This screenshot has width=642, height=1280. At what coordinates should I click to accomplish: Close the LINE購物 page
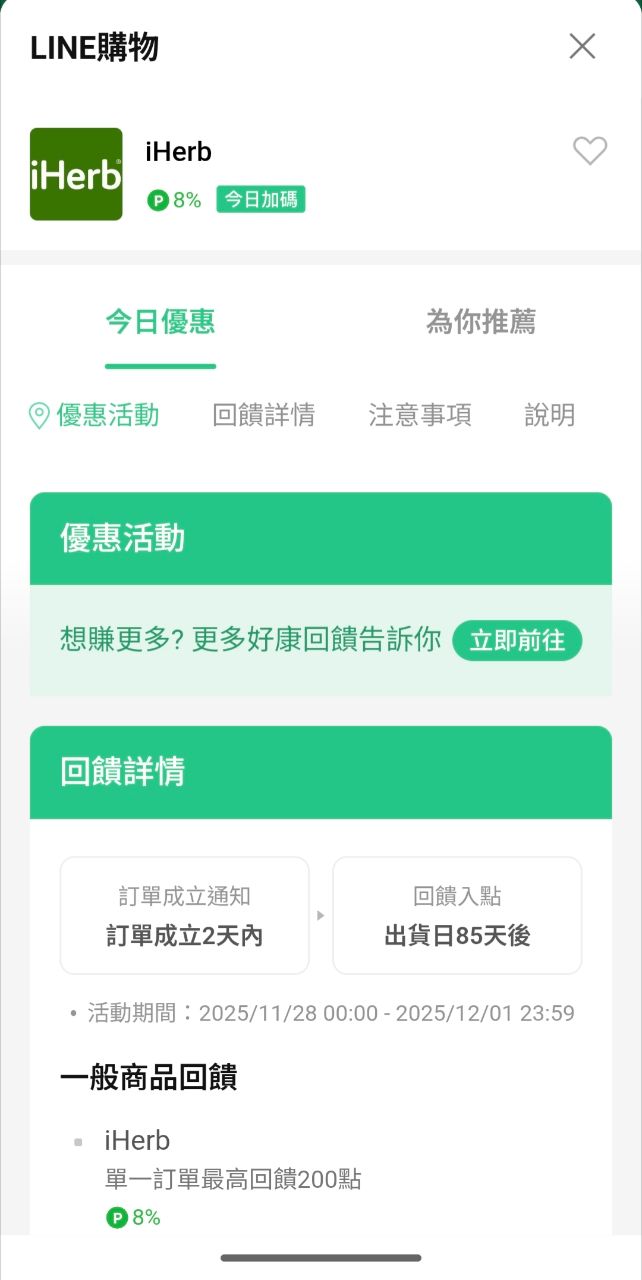point(582,47)
